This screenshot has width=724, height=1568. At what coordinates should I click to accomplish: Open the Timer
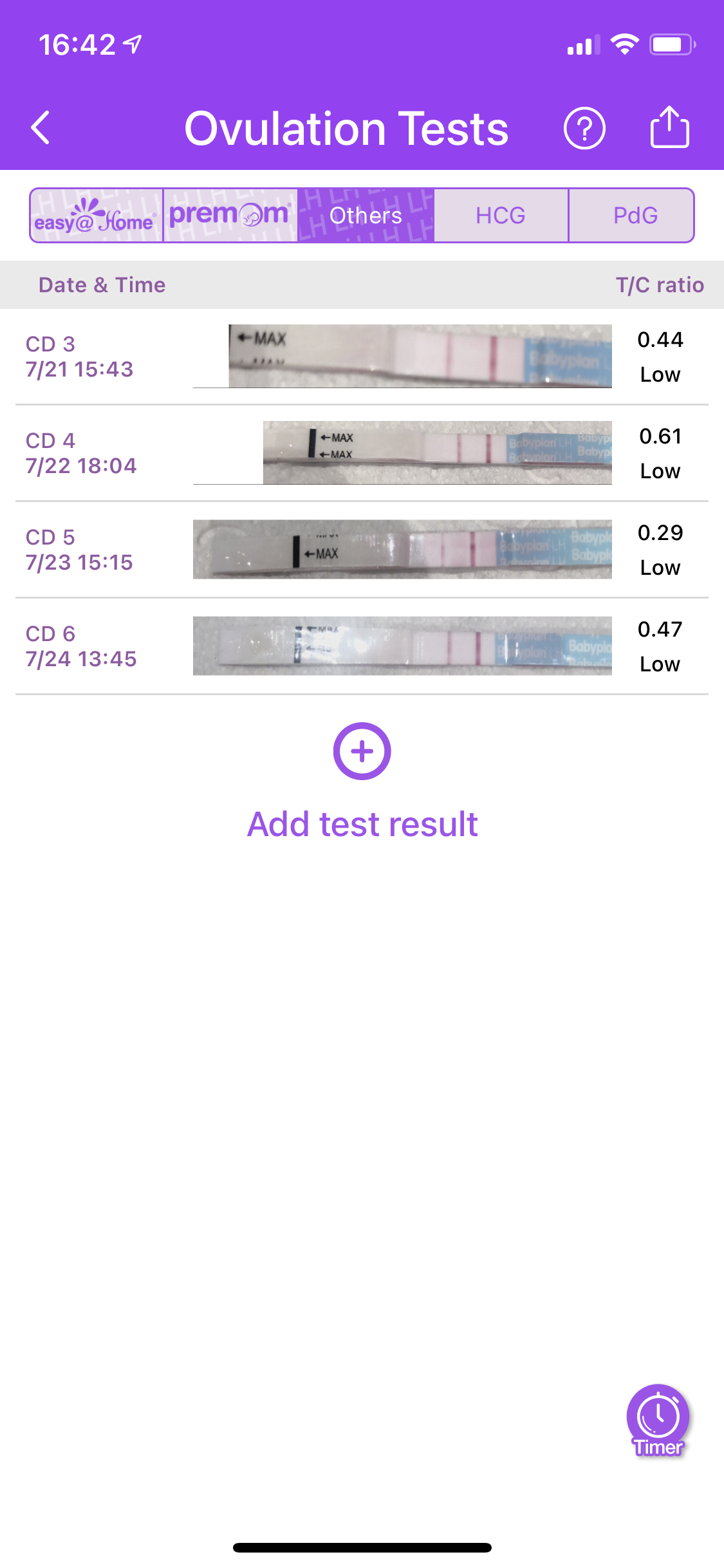(658, 1419)
